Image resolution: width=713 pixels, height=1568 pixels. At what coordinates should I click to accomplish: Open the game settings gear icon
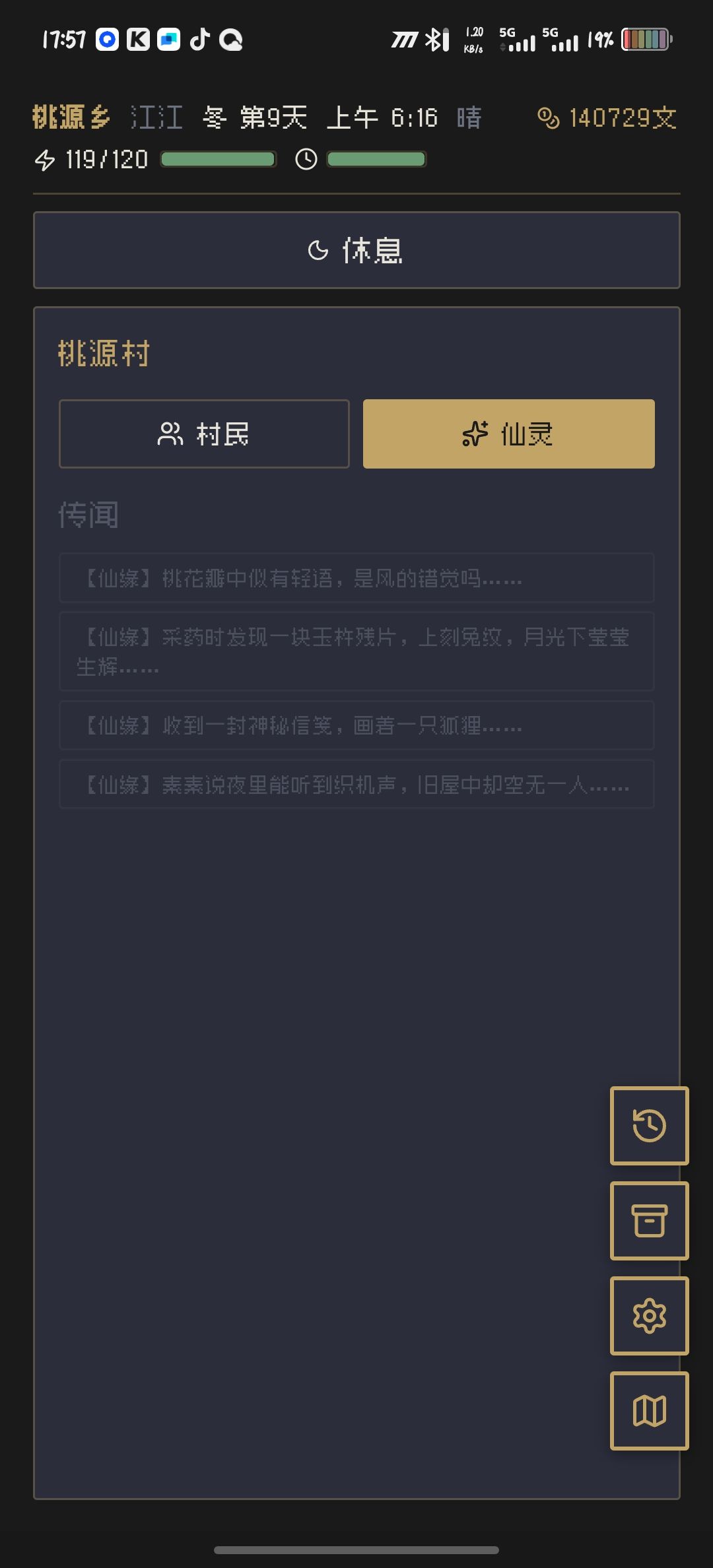pos(648,1317)
